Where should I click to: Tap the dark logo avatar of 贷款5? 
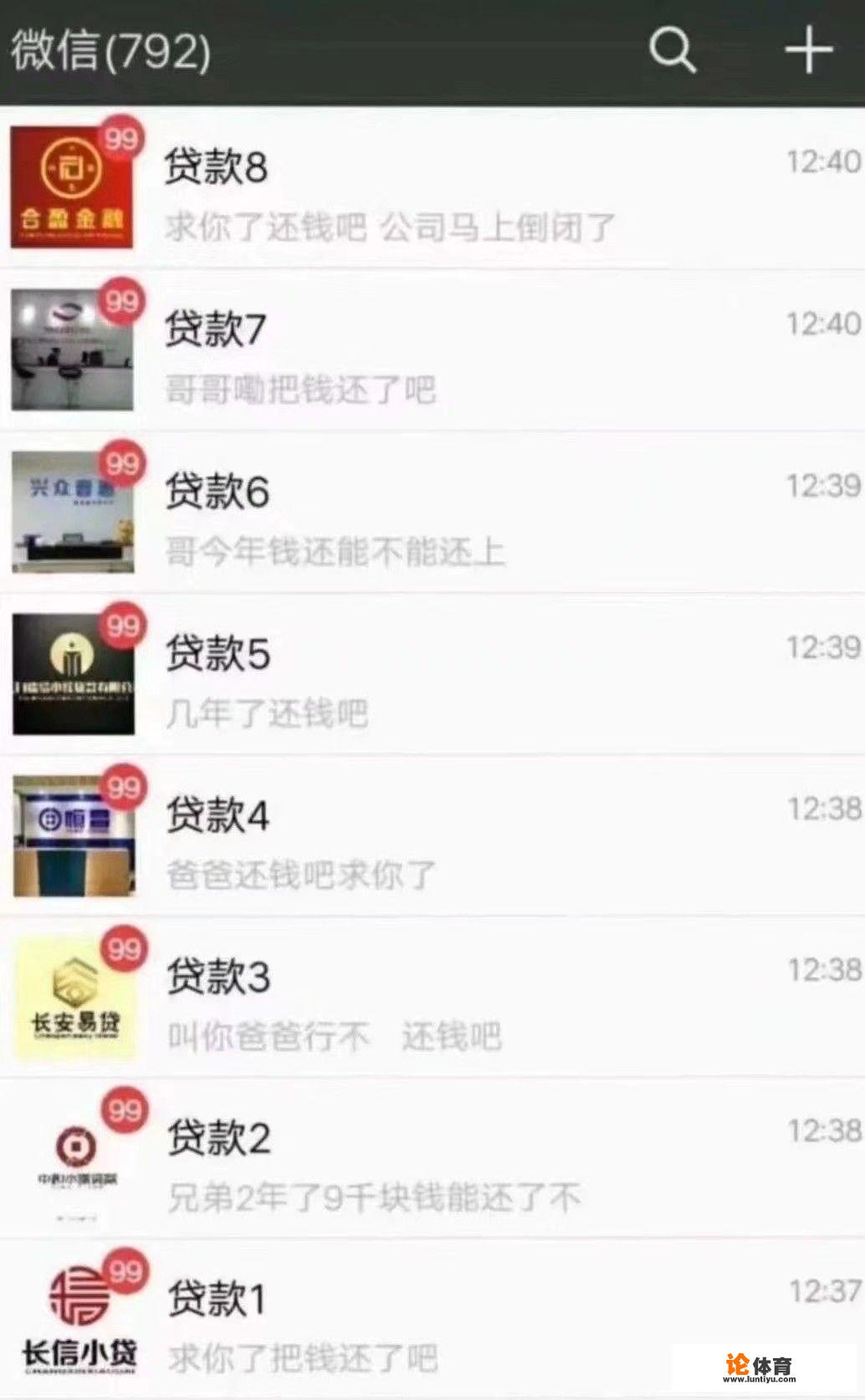pyautogui.click(x=71, y=669)
